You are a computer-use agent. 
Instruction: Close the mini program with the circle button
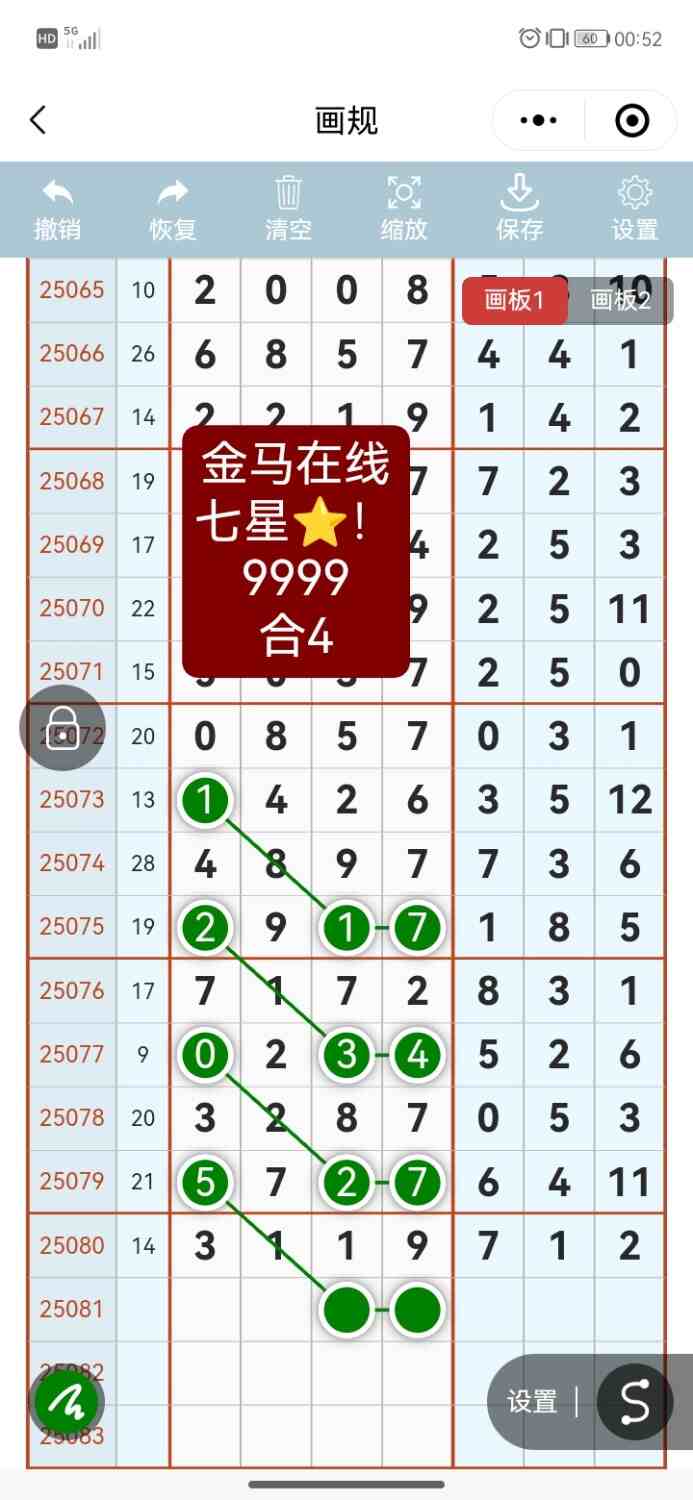(632, 121)
